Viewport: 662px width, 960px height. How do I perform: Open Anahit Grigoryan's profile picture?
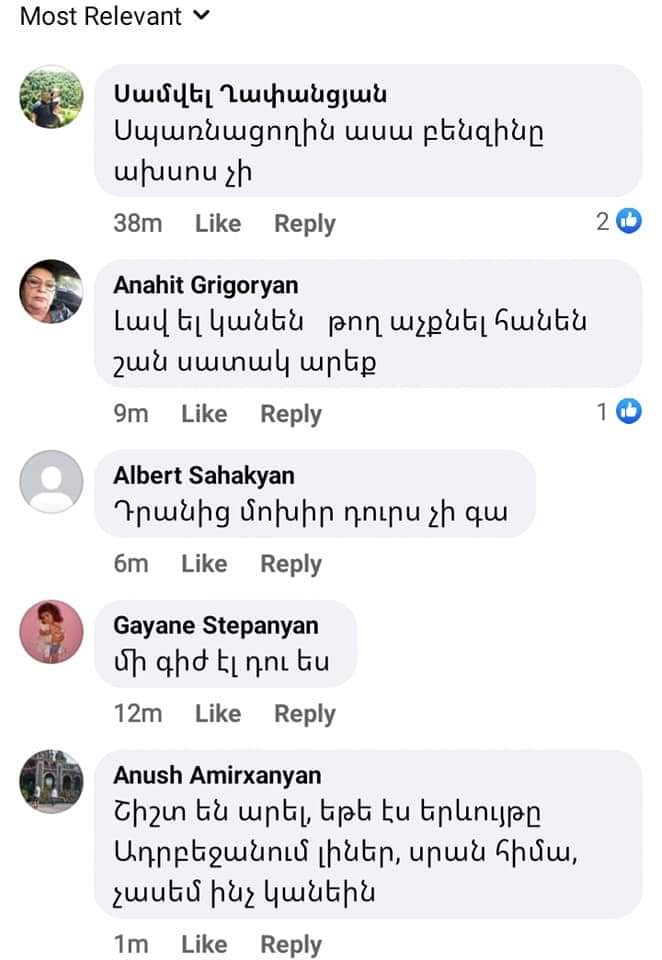click(x=52, y=291)
